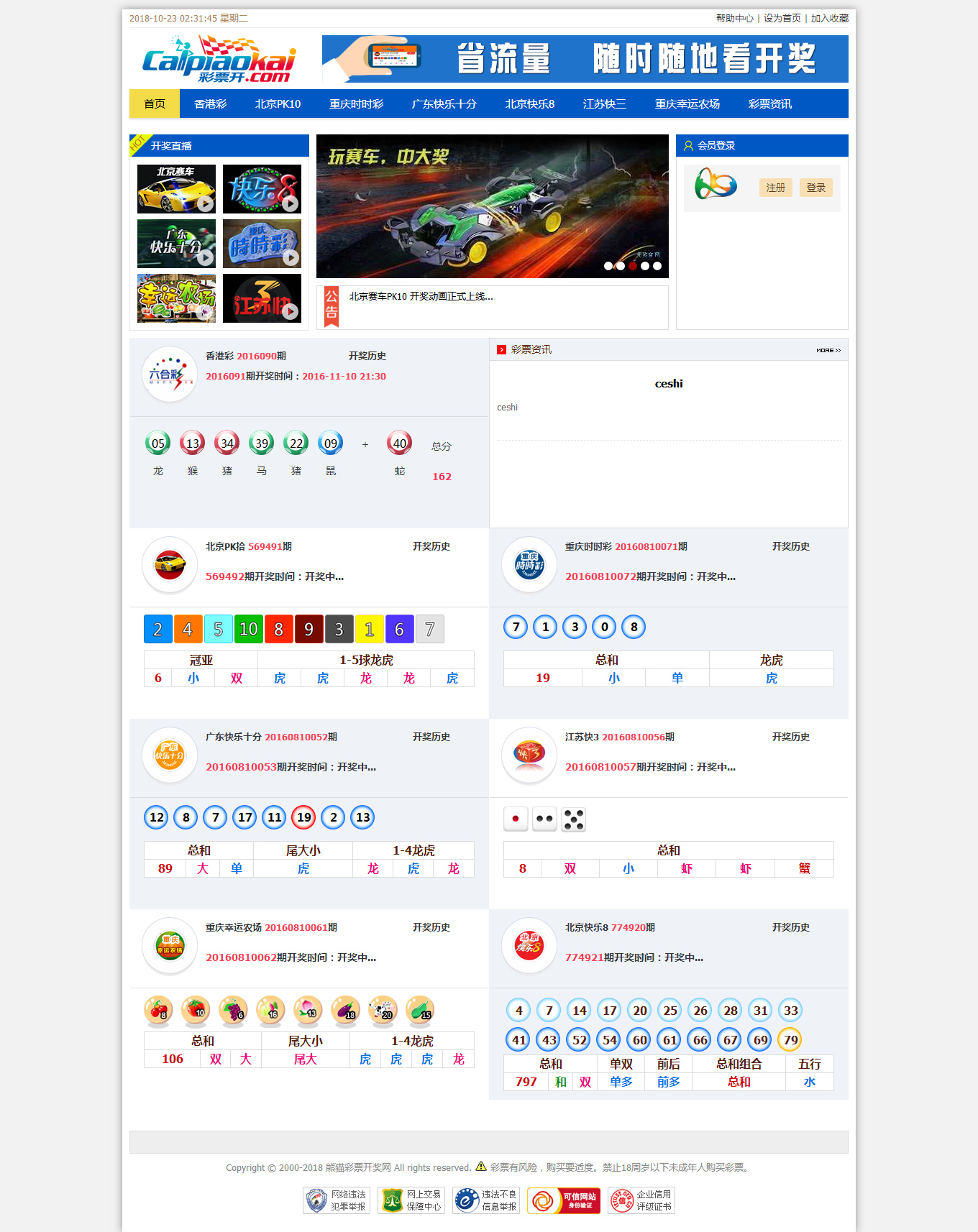Select the 广东快乐十分 navigation tab

[x=444, y=104]
